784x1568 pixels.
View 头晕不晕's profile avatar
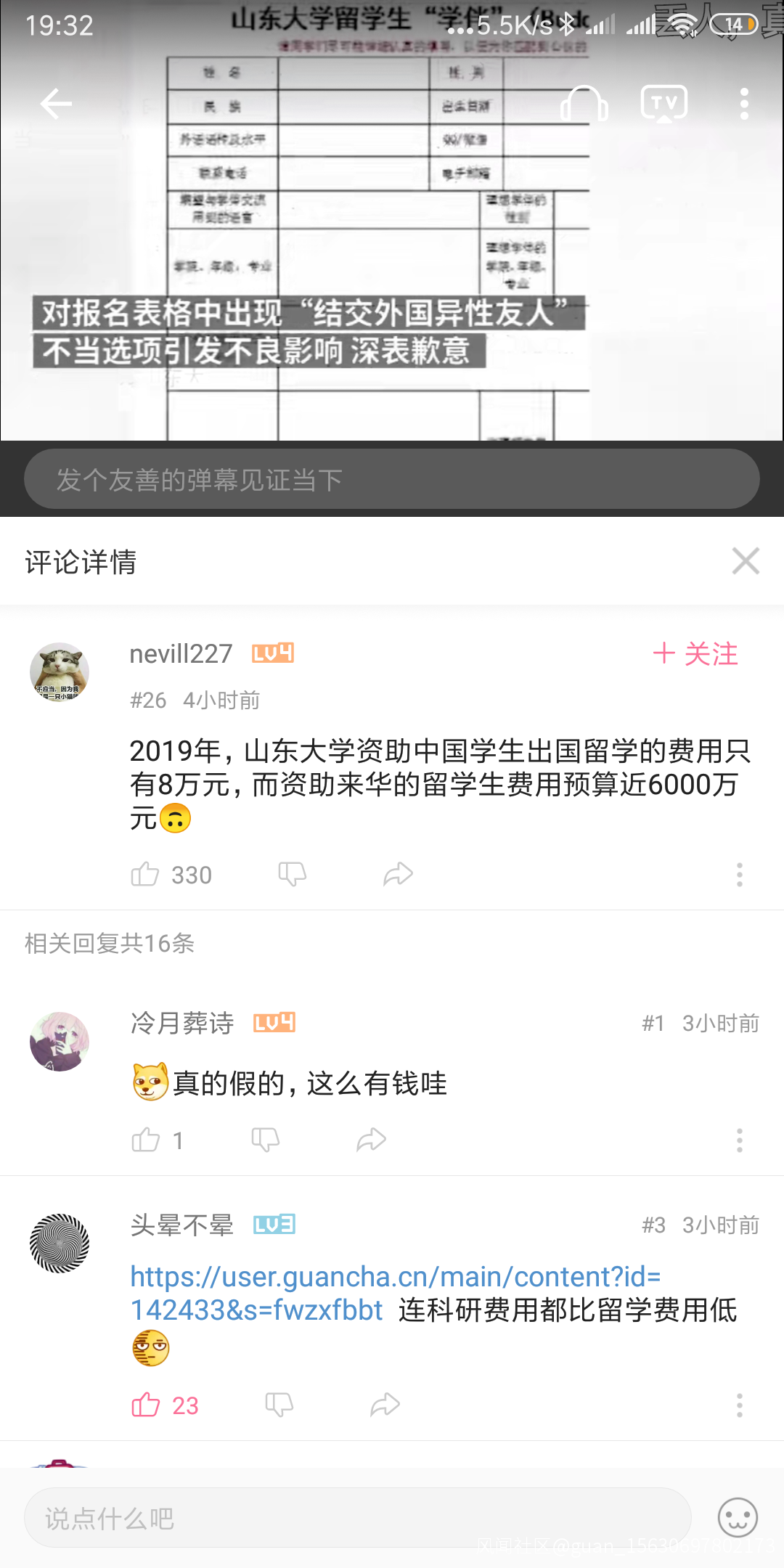click(x=60, y=1244)
